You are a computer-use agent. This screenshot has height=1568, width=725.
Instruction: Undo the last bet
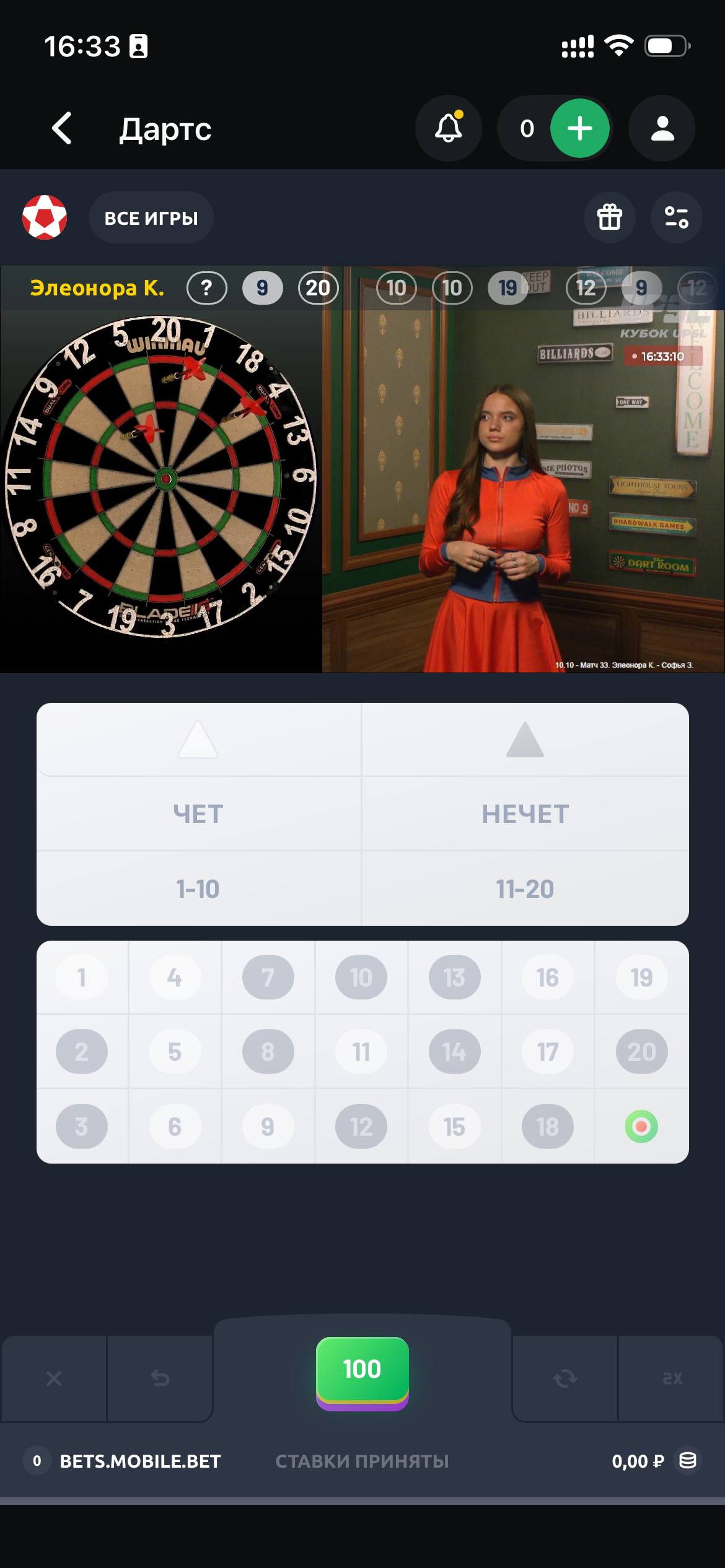(x=160, y=1378)
